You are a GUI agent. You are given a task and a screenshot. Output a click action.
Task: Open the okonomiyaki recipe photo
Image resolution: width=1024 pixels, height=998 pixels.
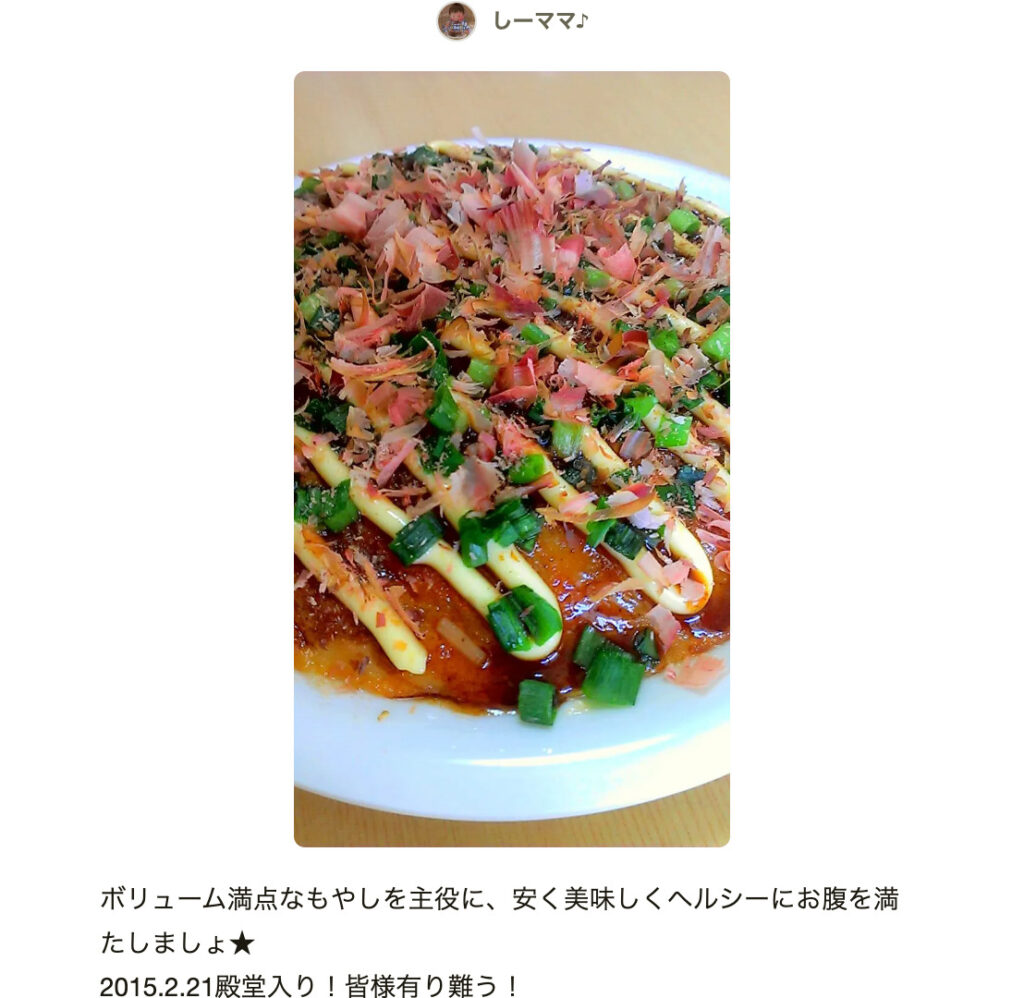click(x=511, y=458)
